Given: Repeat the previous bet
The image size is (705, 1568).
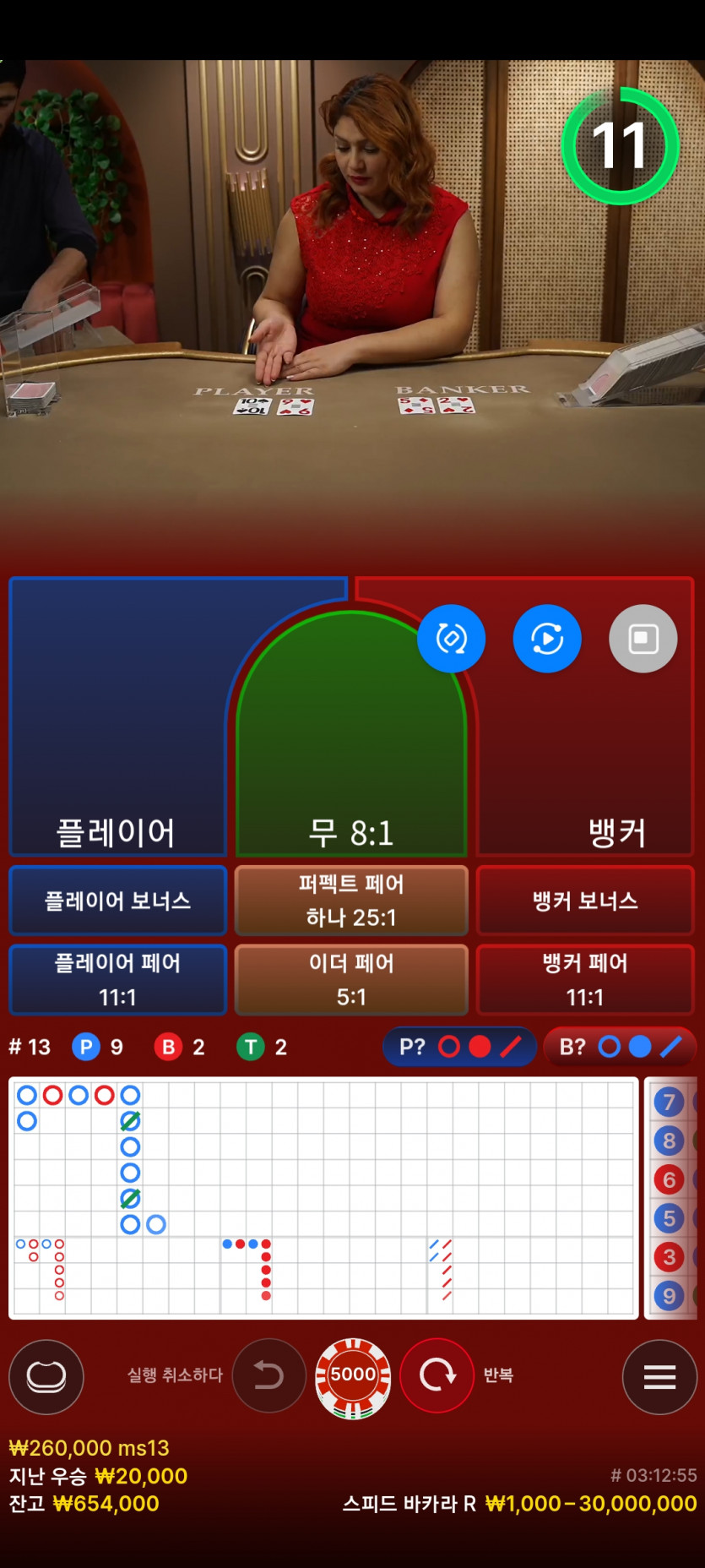Looking at the screenshot, I should tap(437, 1375).
